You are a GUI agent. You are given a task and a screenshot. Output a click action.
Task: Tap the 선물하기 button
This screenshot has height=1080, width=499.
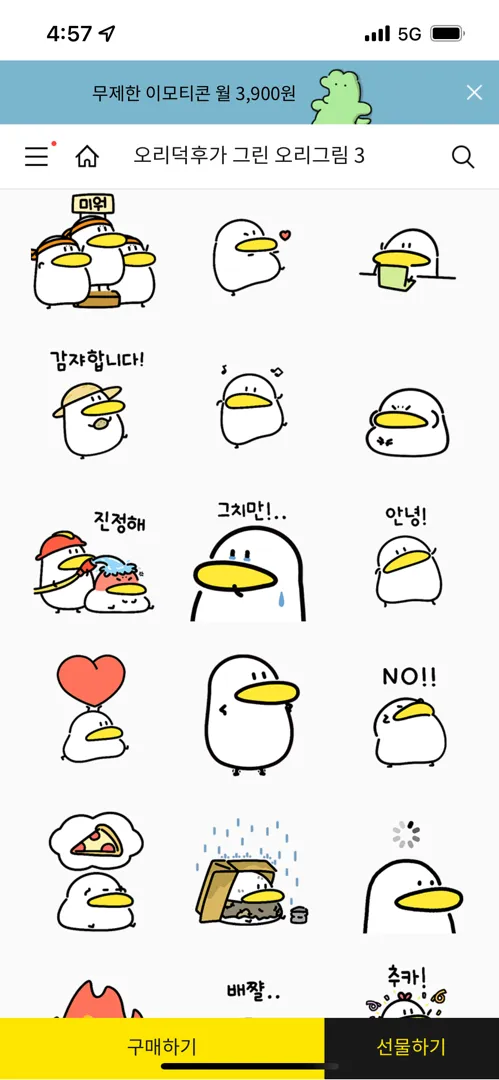(411, 1047)
